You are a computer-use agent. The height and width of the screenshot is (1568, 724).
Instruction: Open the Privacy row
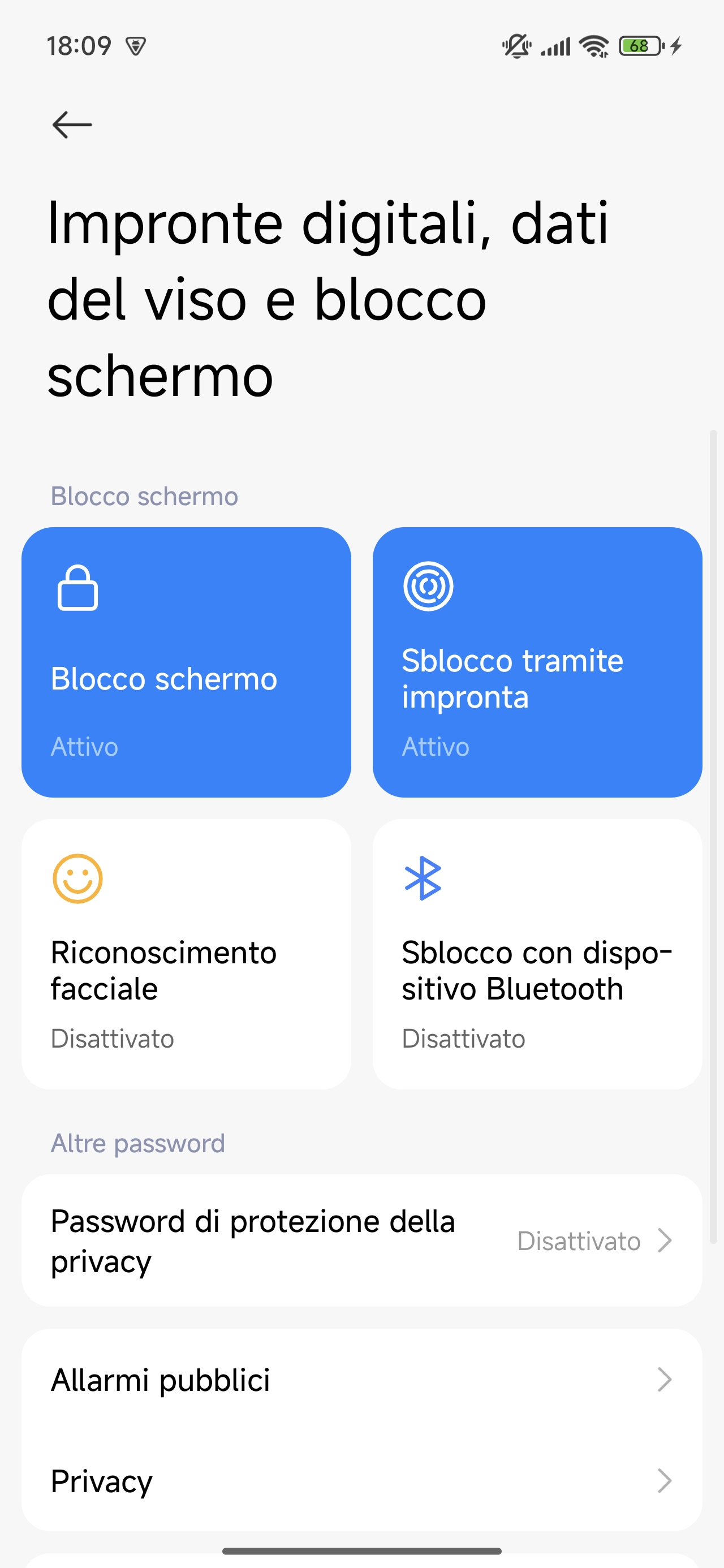(x=361, y=1481)
